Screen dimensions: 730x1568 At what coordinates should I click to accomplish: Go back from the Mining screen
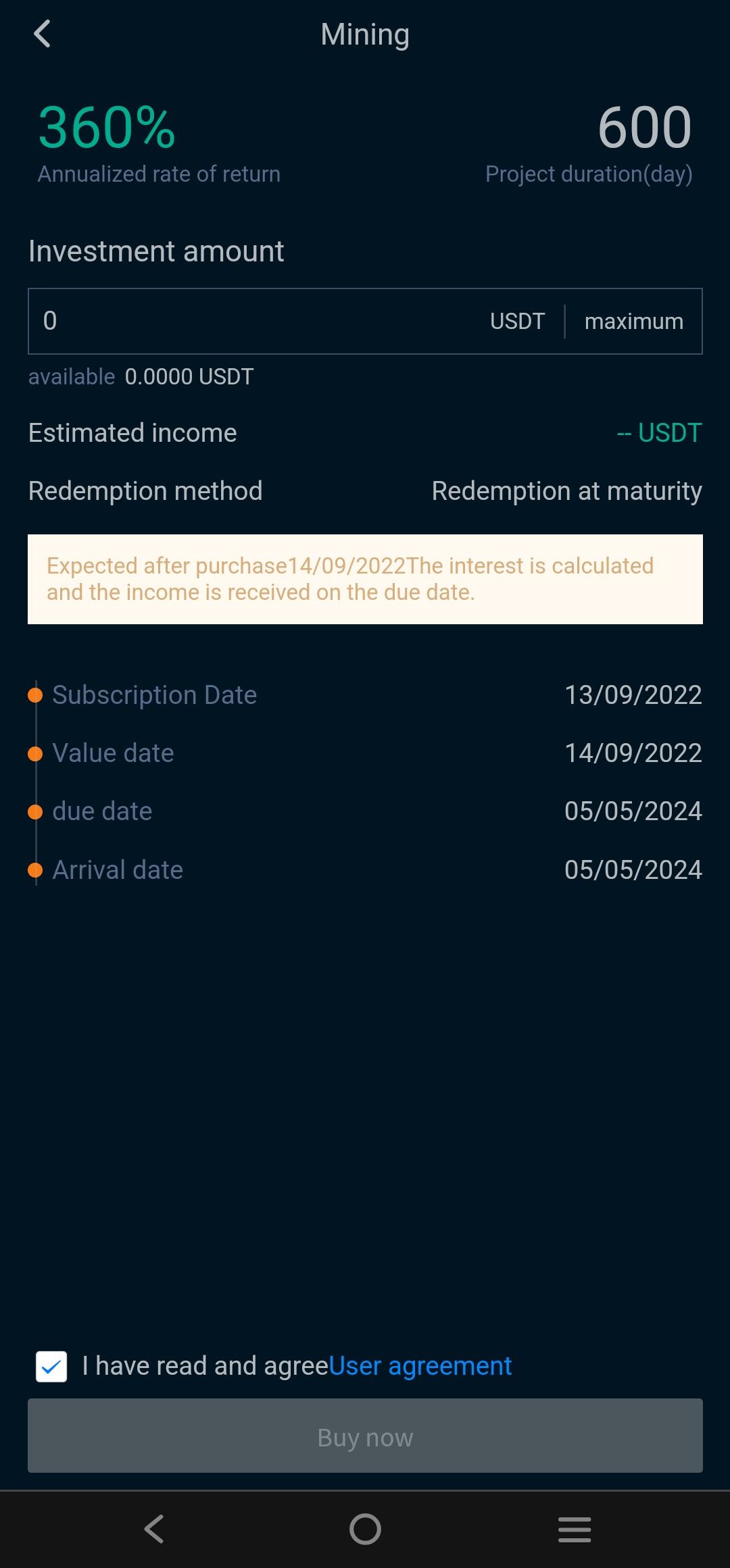coord(42,34)
